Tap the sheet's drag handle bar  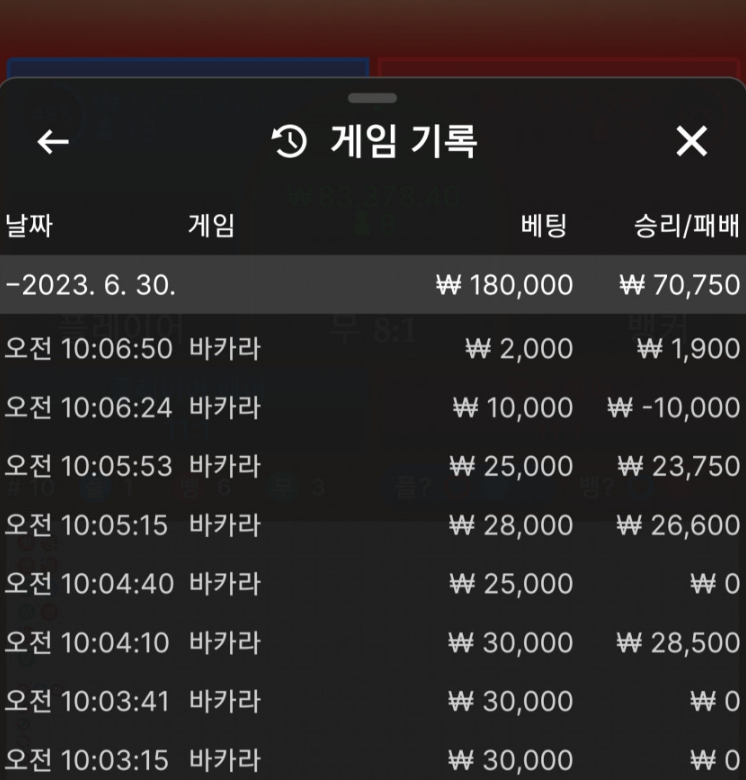coord(373,98)
